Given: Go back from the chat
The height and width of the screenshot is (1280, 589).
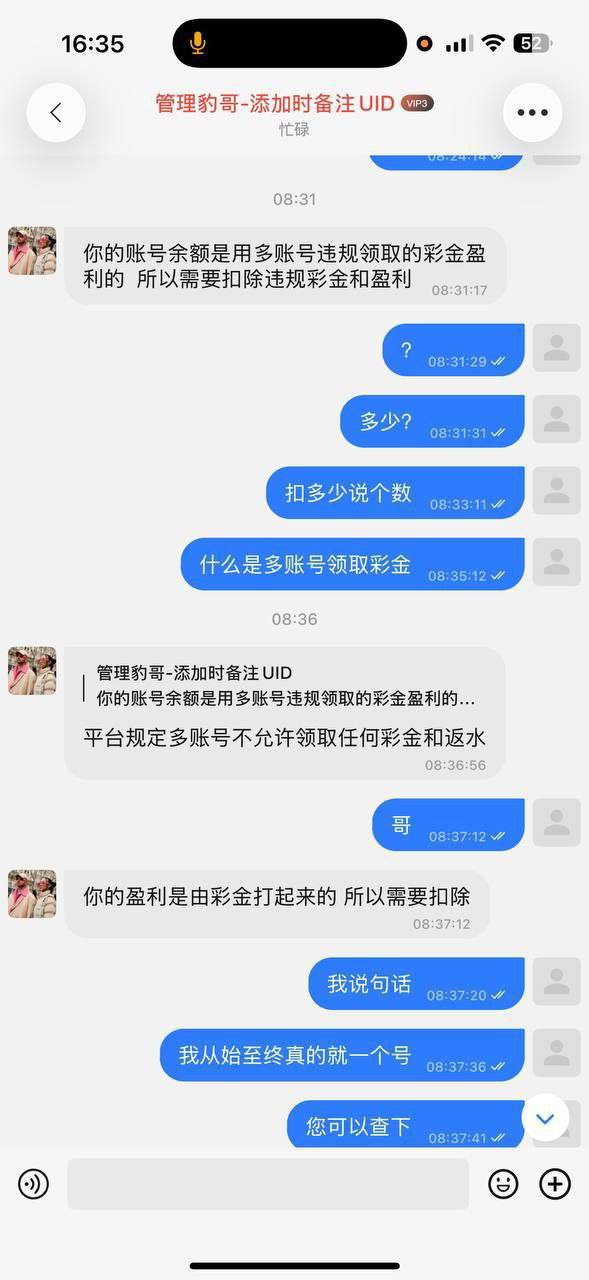Looking at the screenshot, I should [55, 113].
